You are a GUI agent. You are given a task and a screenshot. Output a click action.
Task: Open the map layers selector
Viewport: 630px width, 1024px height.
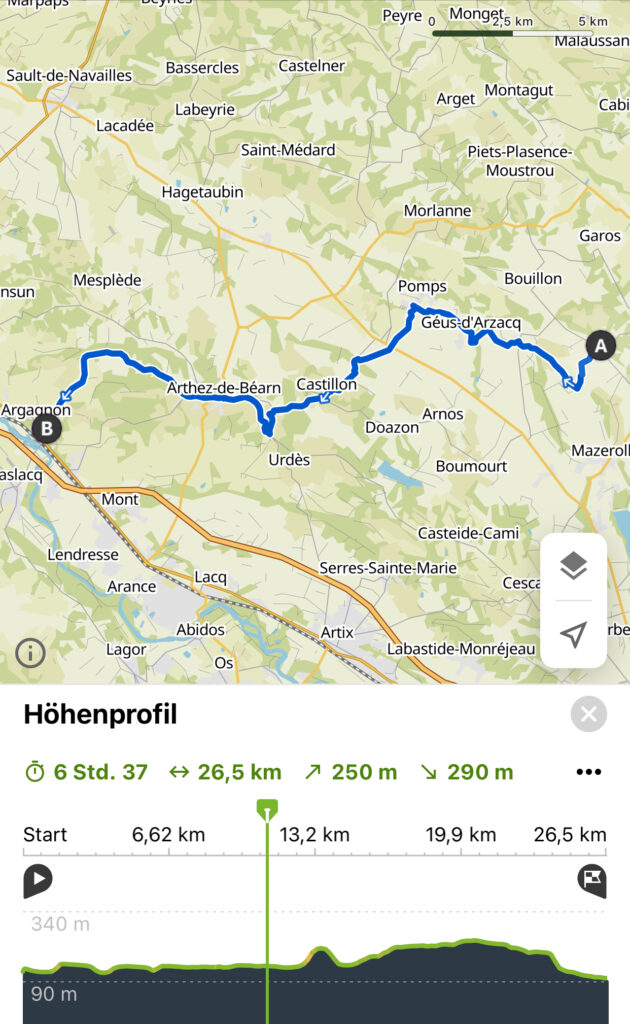(574, 566)
